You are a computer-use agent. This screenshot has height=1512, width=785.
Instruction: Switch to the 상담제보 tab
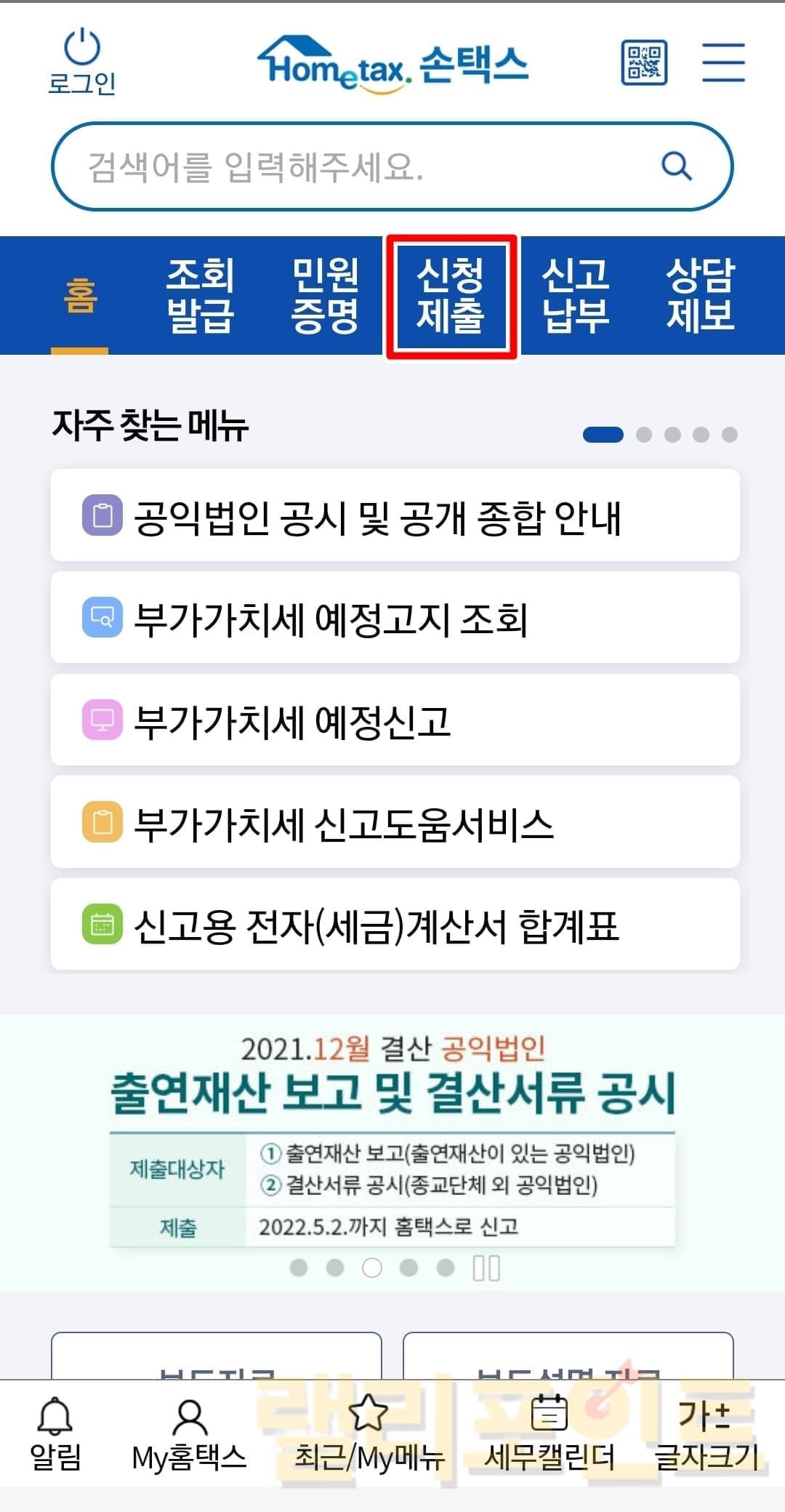[700, 296]
